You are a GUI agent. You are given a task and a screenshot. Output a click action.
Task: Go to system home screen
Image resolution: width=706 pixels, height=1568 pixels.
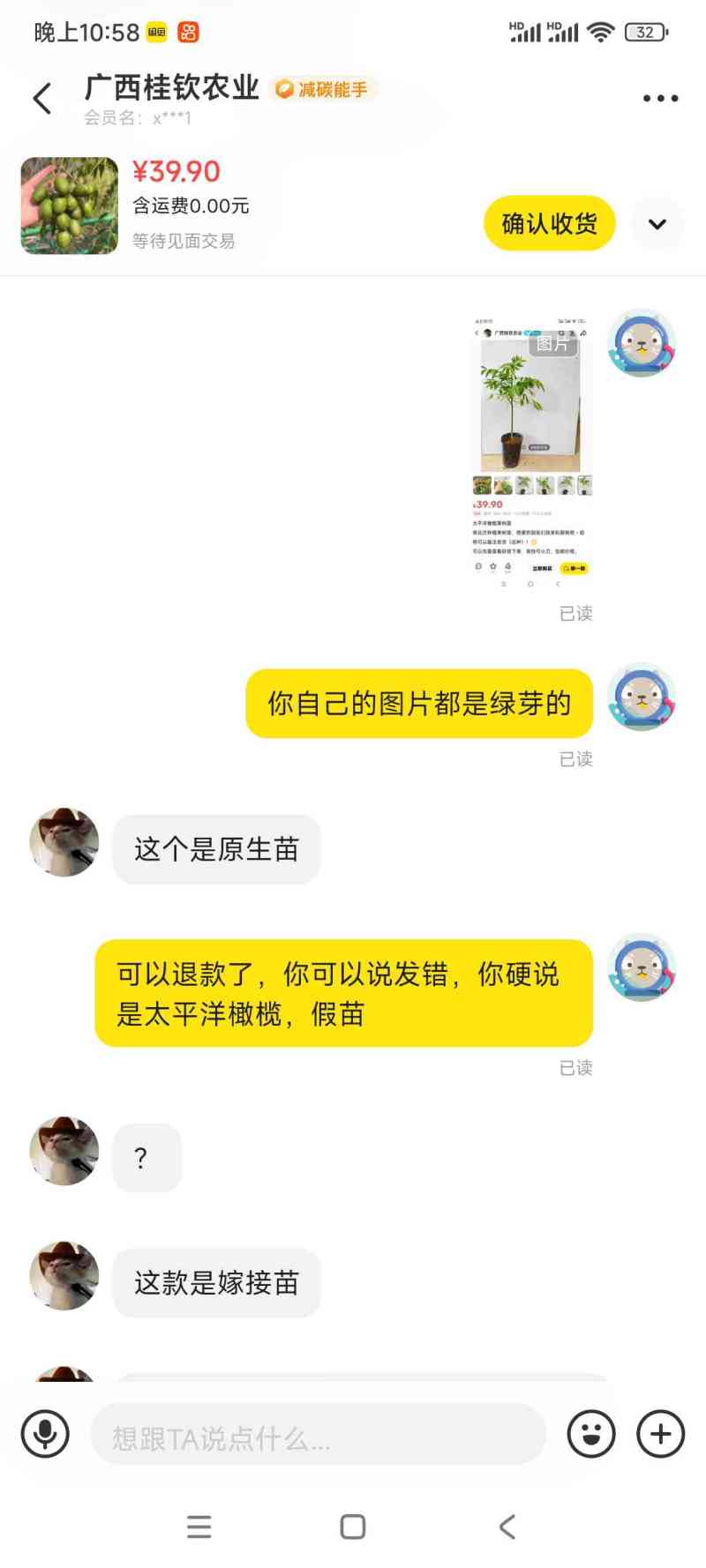353,1527
